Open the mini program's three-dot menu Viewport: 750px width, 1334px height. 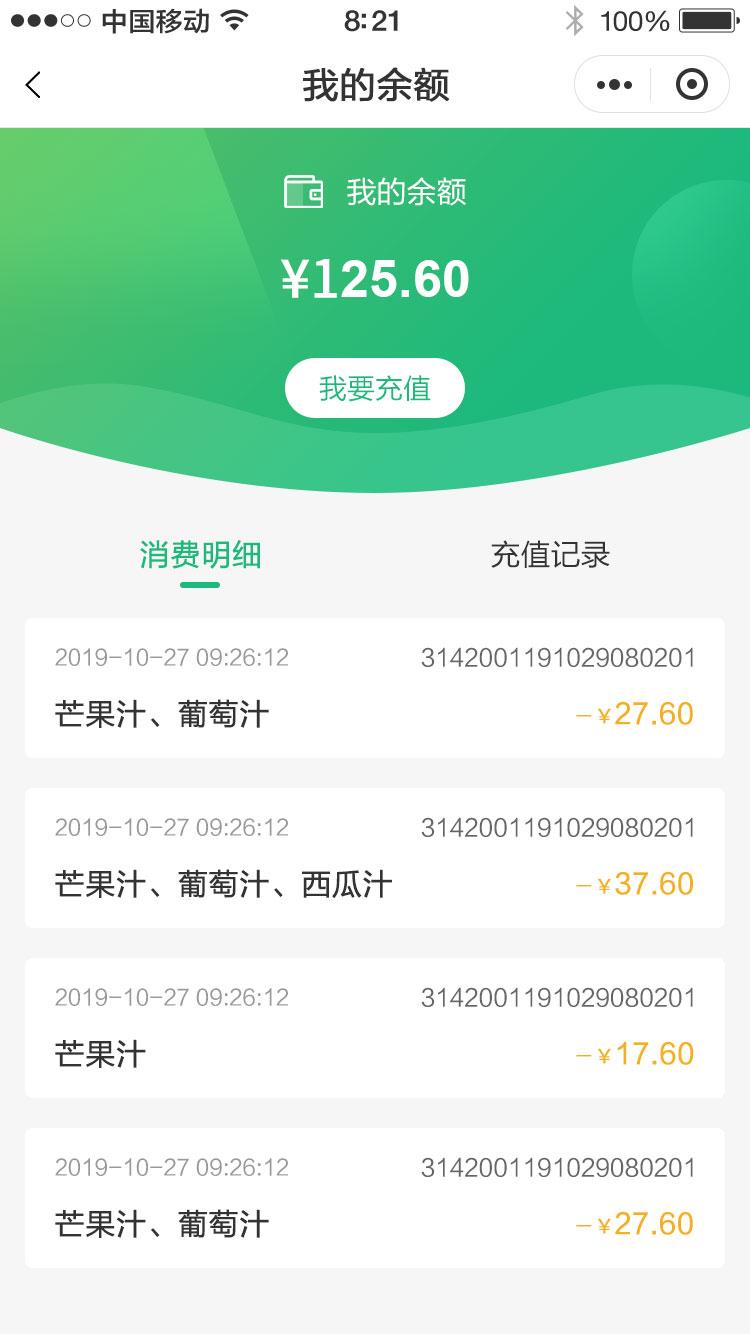pos(613,85)
